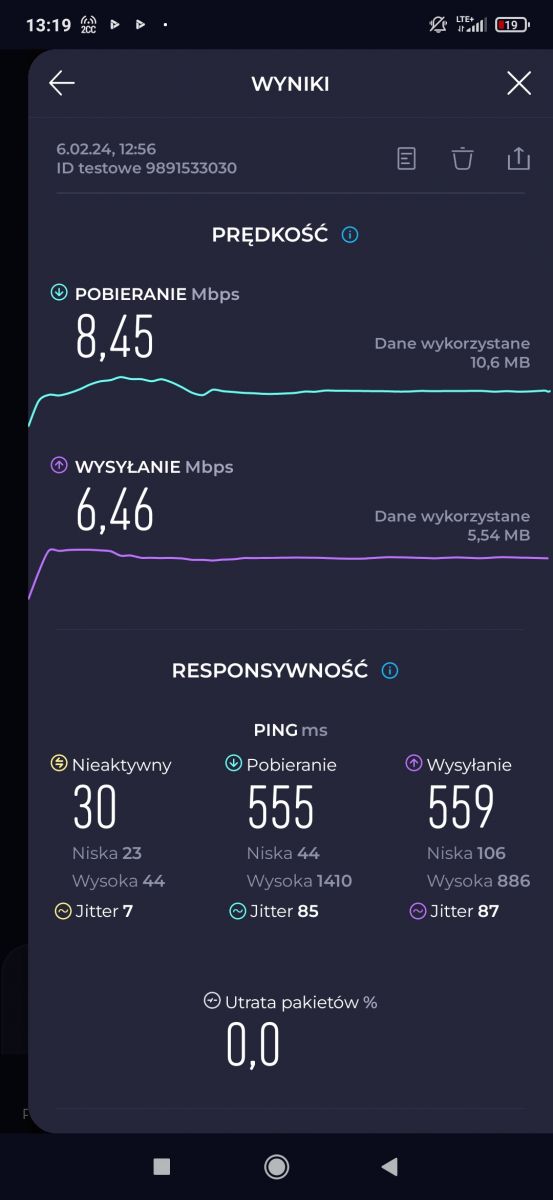Open the test notes icon
This screenshot has height=1200, width=553.
point(406,158)
